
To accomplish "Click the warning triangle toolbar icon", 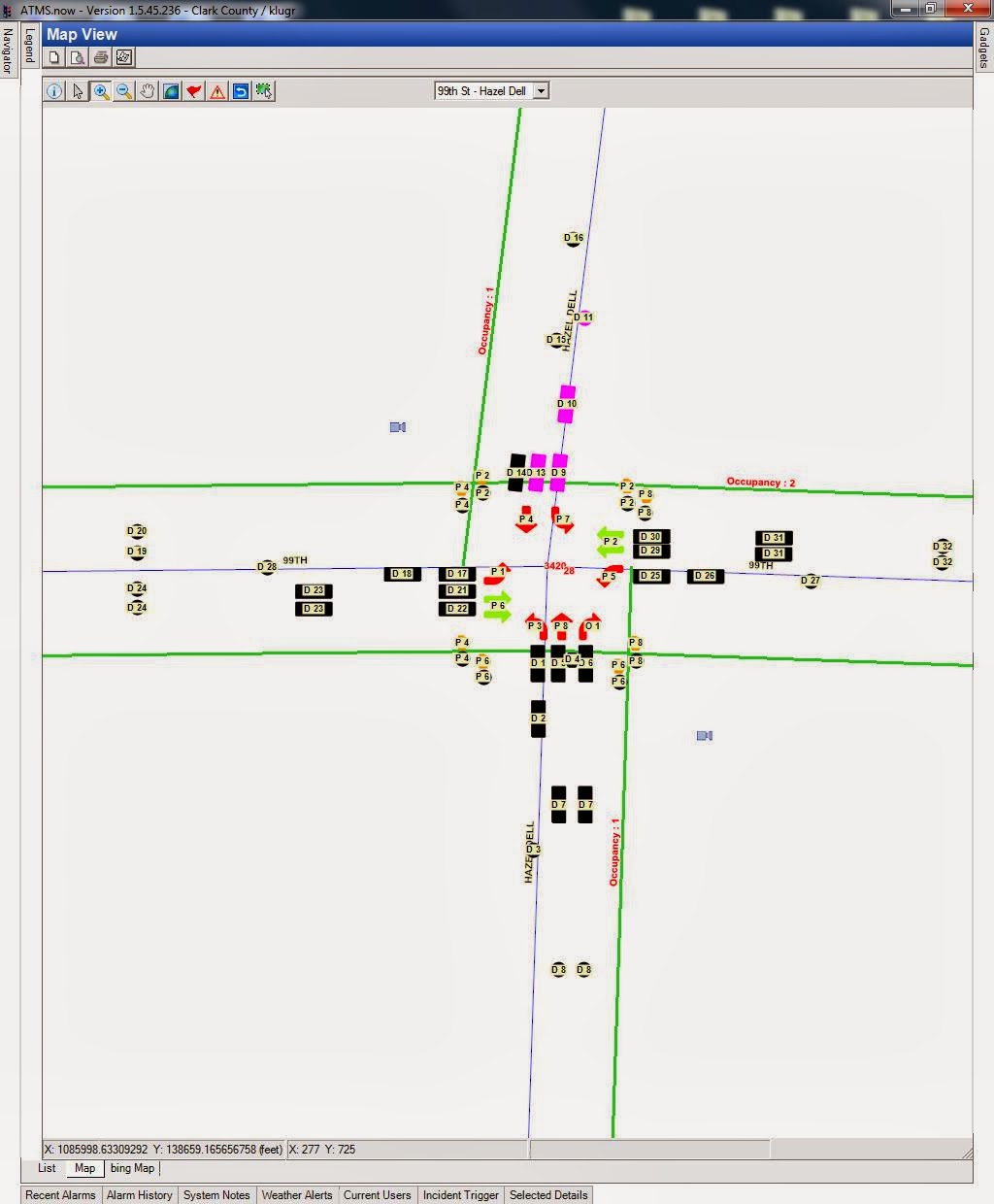I will [x=217, y=91].
